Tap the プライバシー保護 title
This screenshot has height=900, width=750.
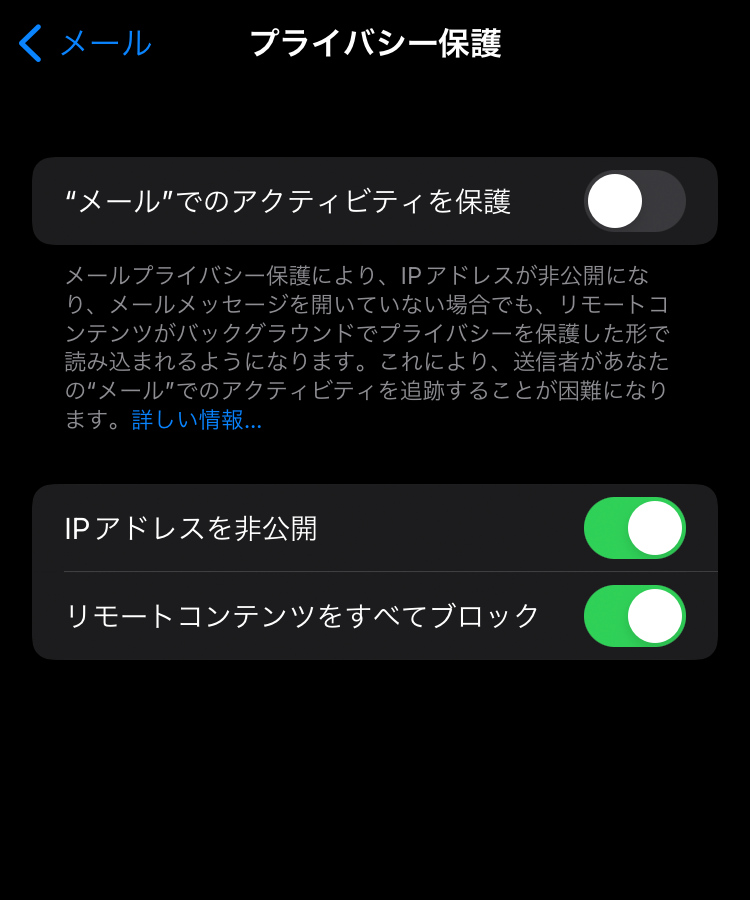click(374, 42)
